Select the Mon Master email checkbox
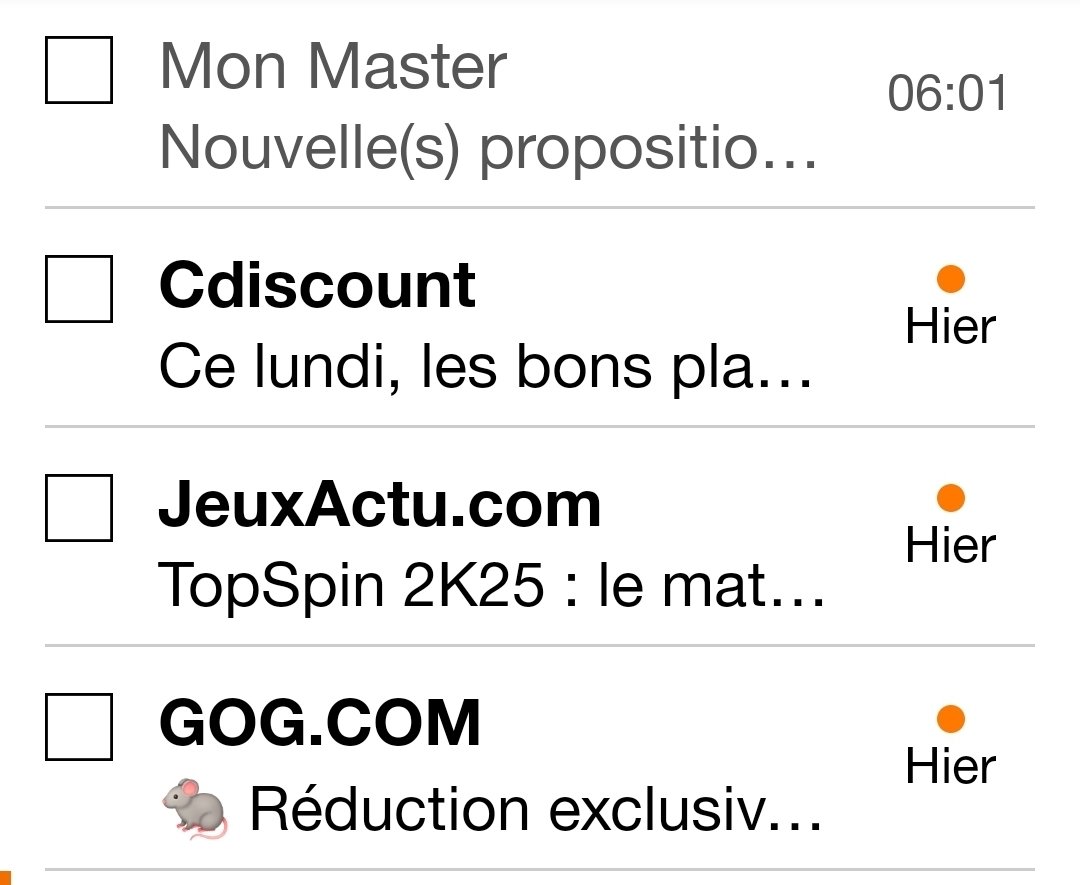 pyautogui.click(x=79, y=70)
